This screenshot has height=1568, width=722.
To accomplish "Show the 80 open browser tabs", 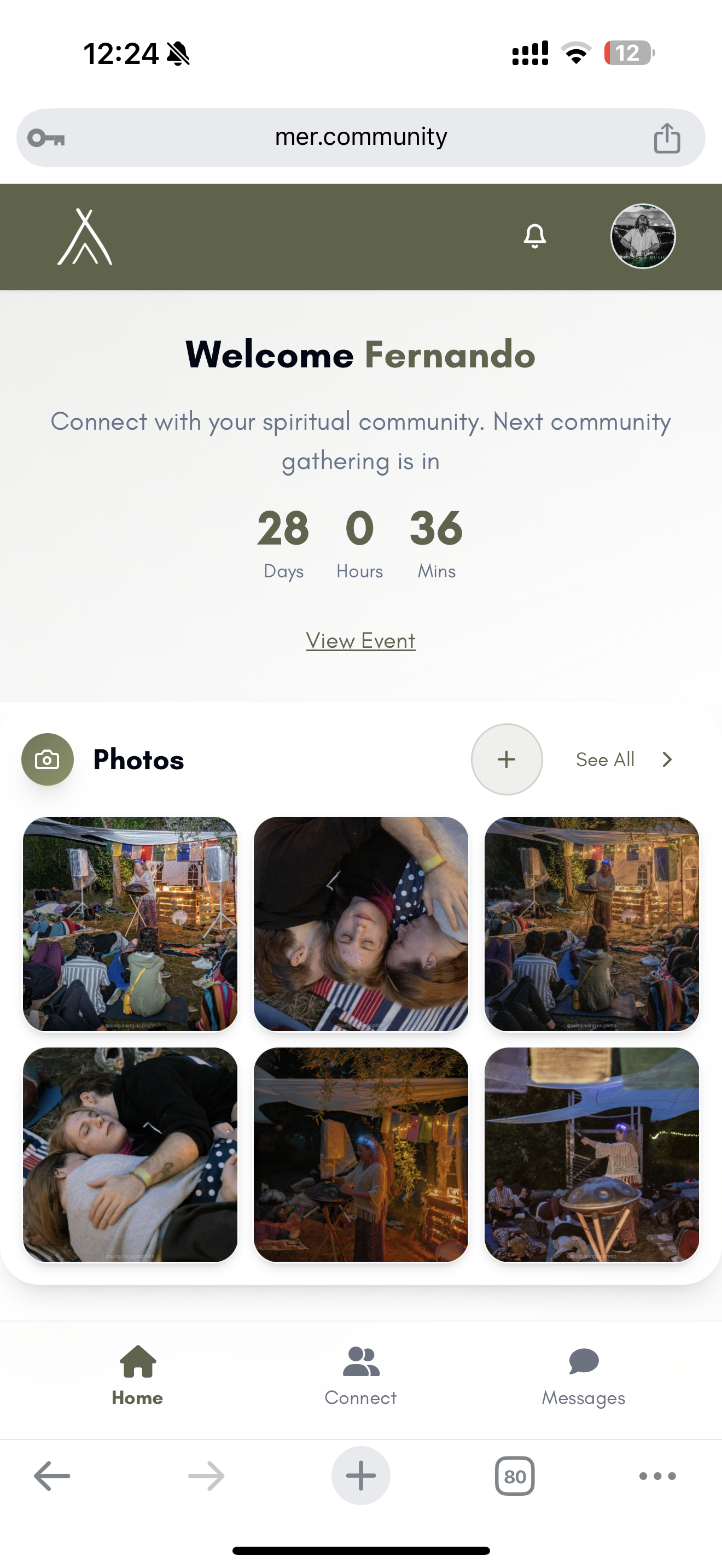I will tap(514, 1476).
